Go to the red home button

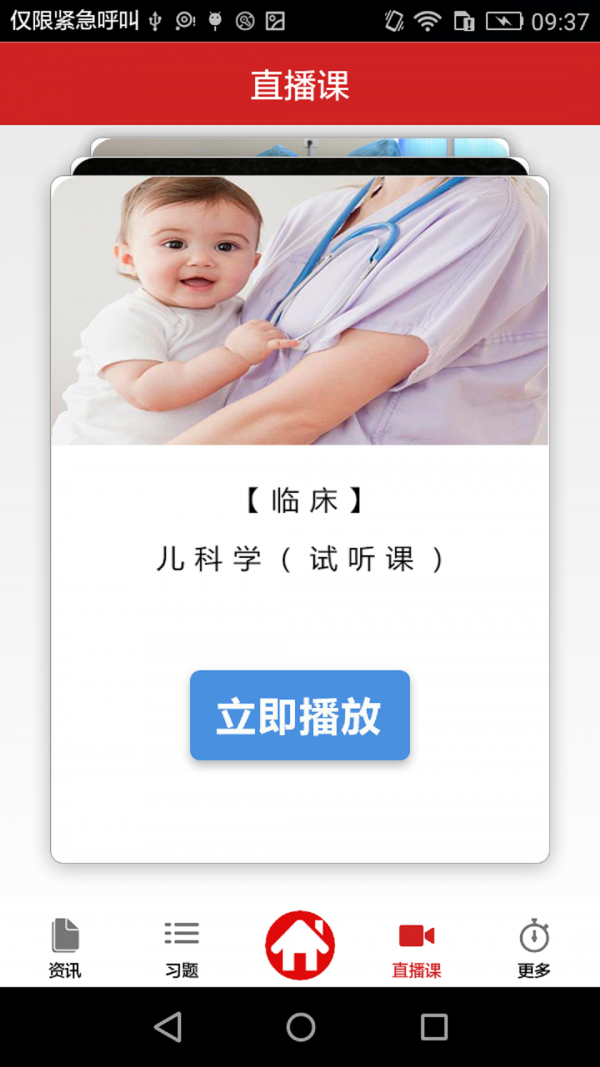[300, 945]
